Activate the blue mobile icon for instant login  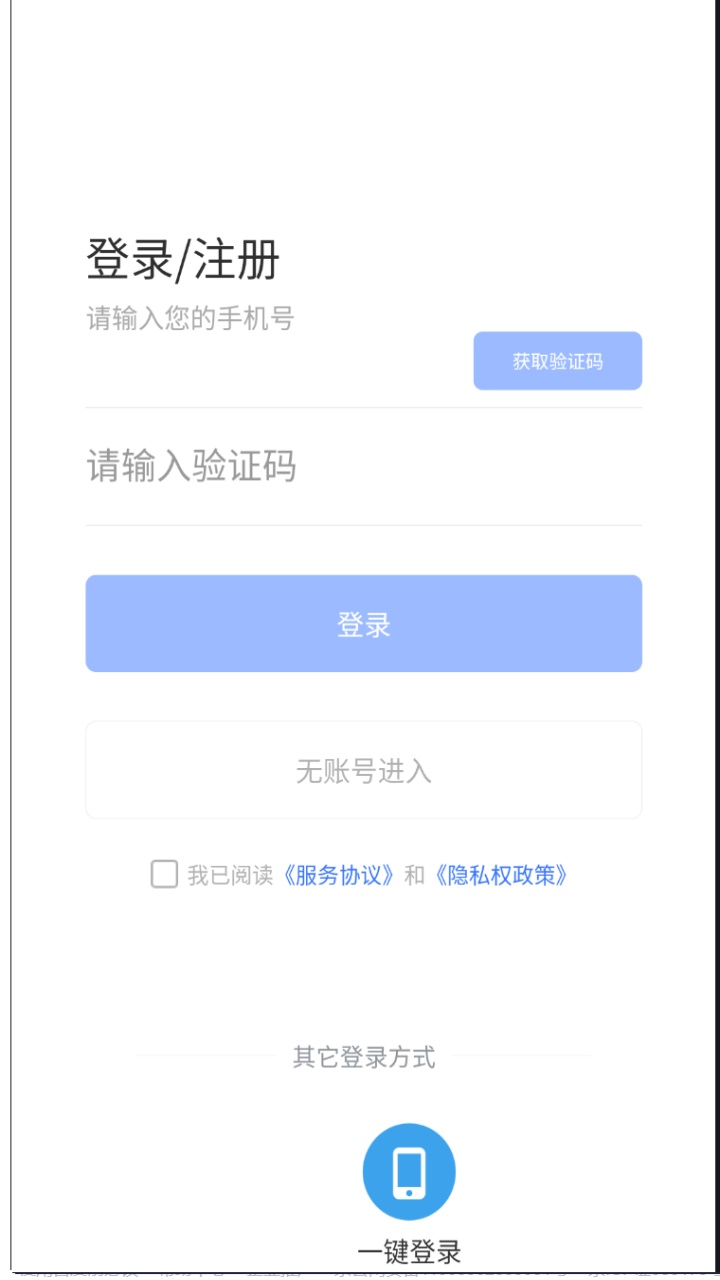(410, 1169)
